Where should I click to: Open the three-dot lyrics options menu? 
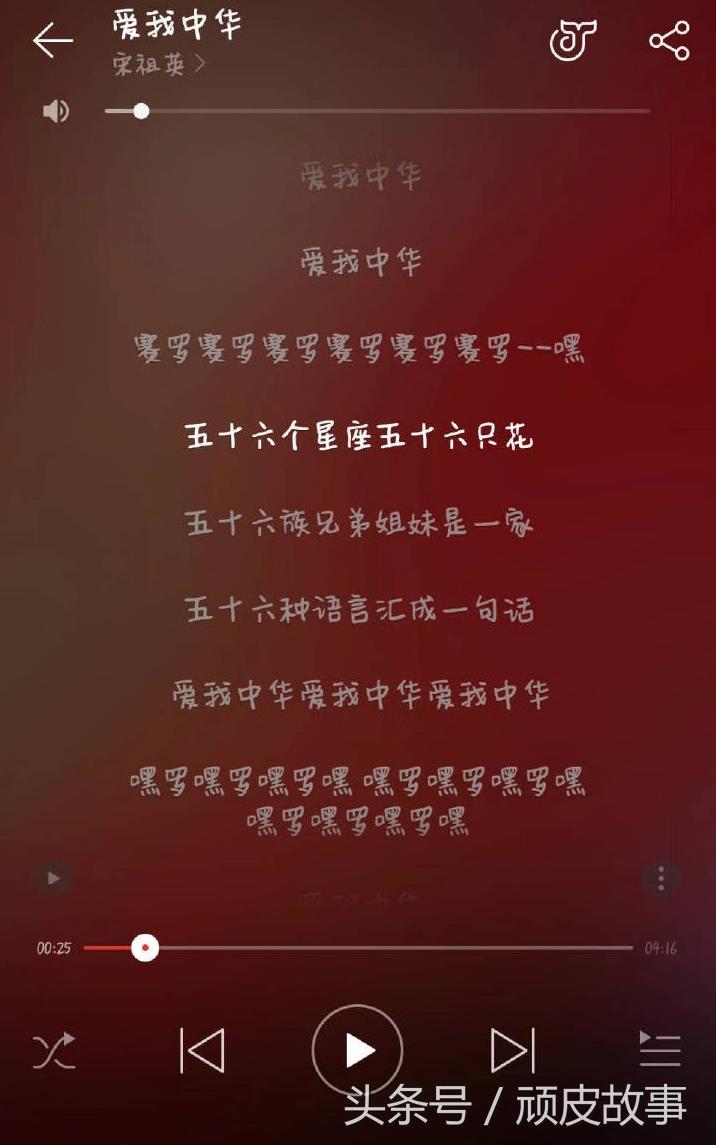click(x=660, y=879)
